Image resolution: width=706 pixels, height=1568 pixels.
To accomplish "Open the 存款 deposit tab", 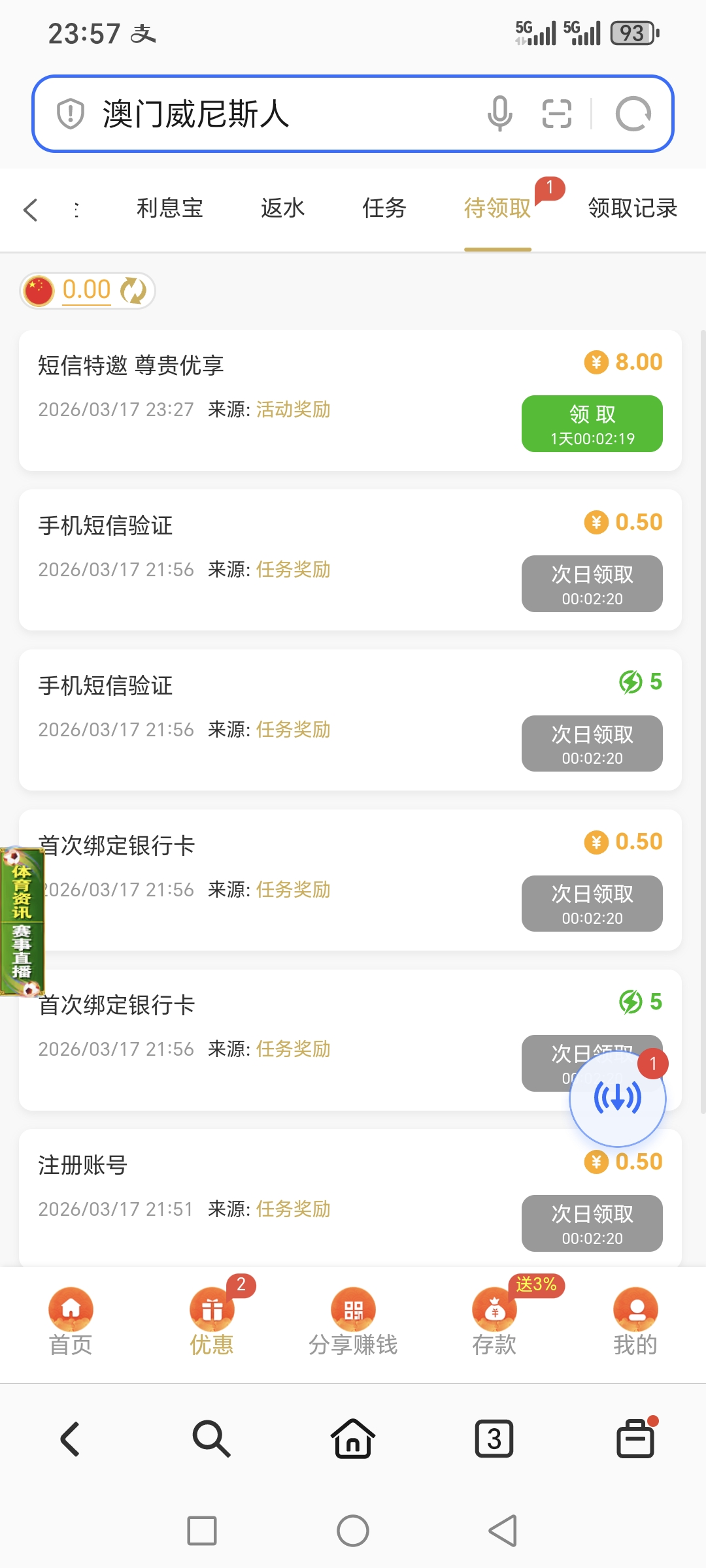I will point(494,1321).
